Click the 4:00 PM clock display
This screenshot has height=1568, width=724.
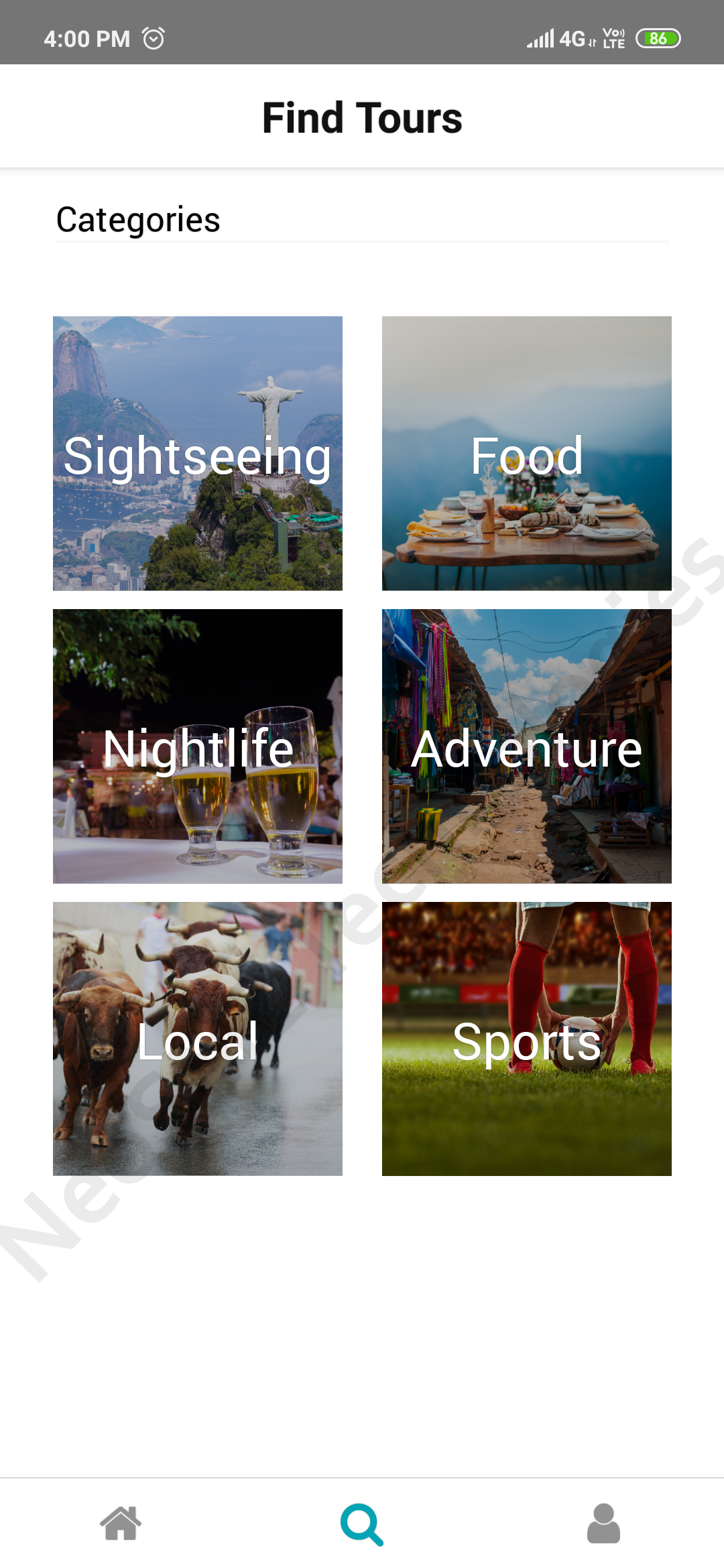pos(85,39)
